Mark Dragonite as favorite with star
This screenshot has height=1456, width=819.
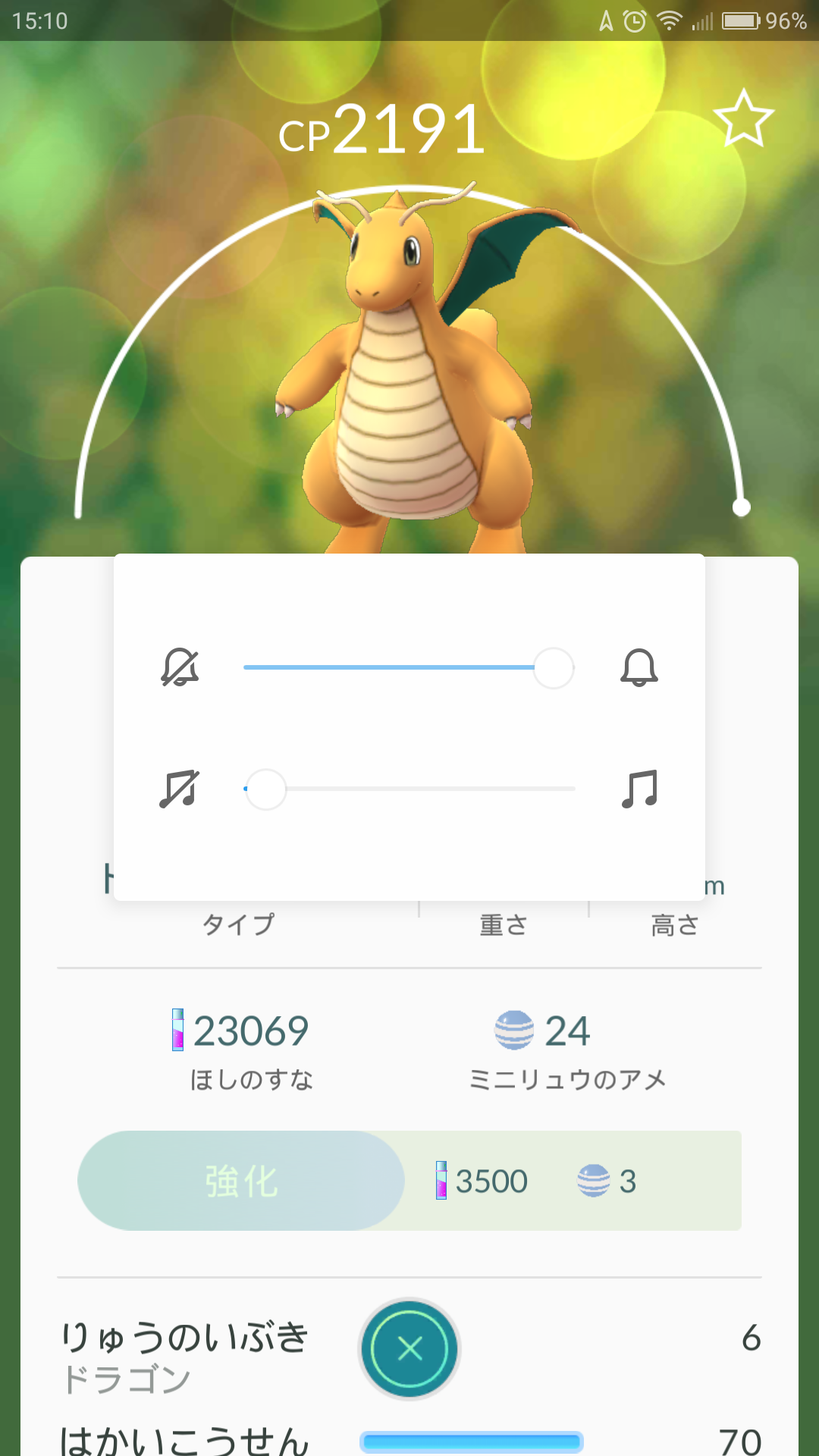[743, 118]
